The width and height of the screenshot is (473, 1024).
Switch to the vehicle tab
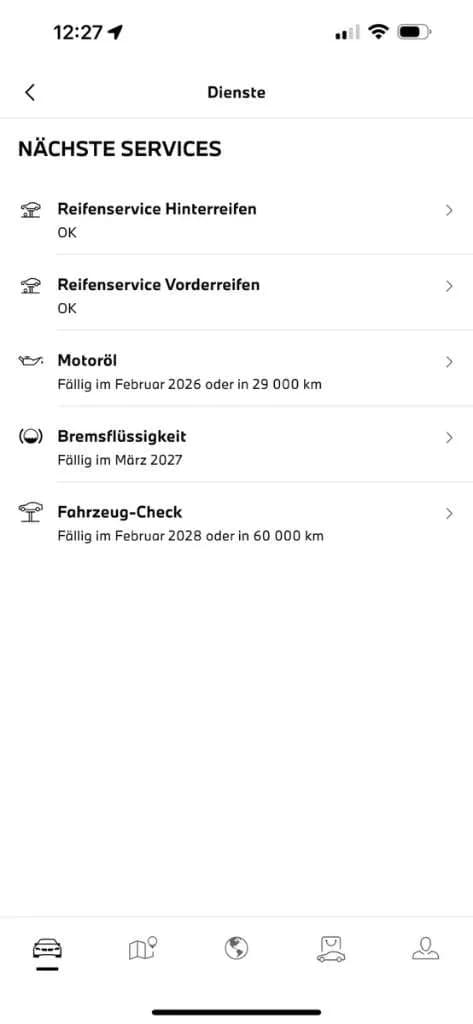[48, 948]
